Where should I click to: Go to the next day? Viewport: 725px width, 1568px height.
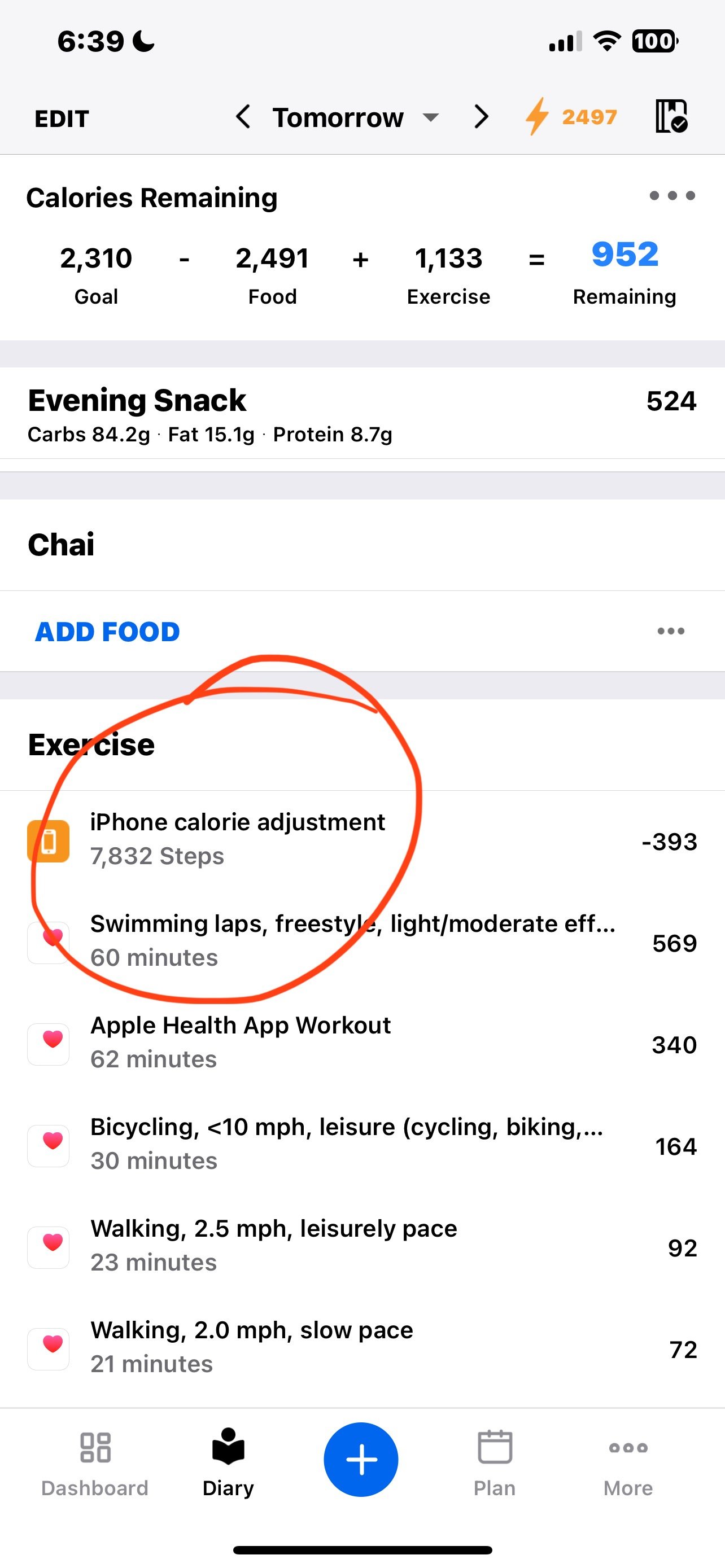click(481, 116)
